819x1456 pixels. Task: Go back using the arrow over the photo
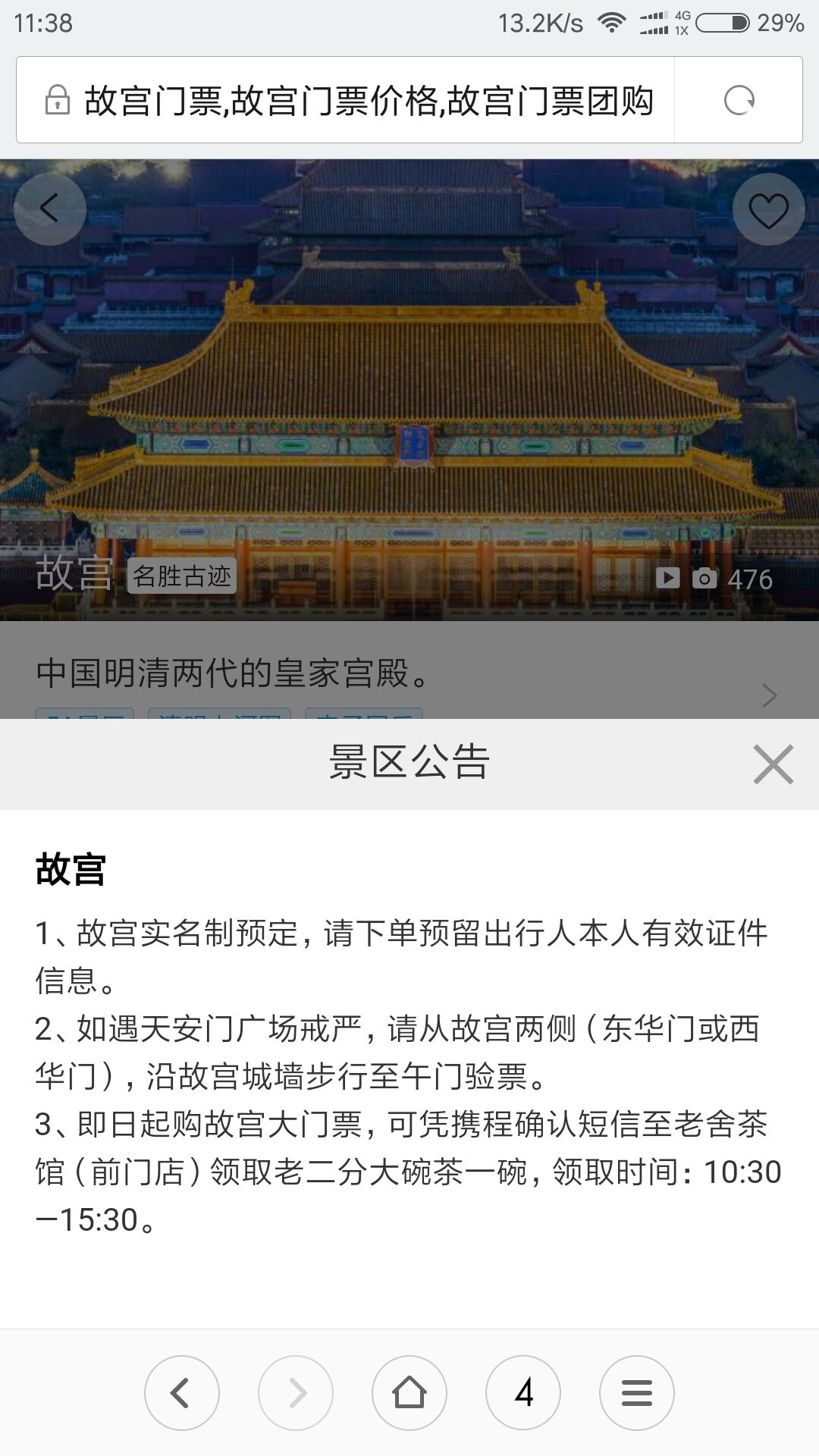coord(50,209)
